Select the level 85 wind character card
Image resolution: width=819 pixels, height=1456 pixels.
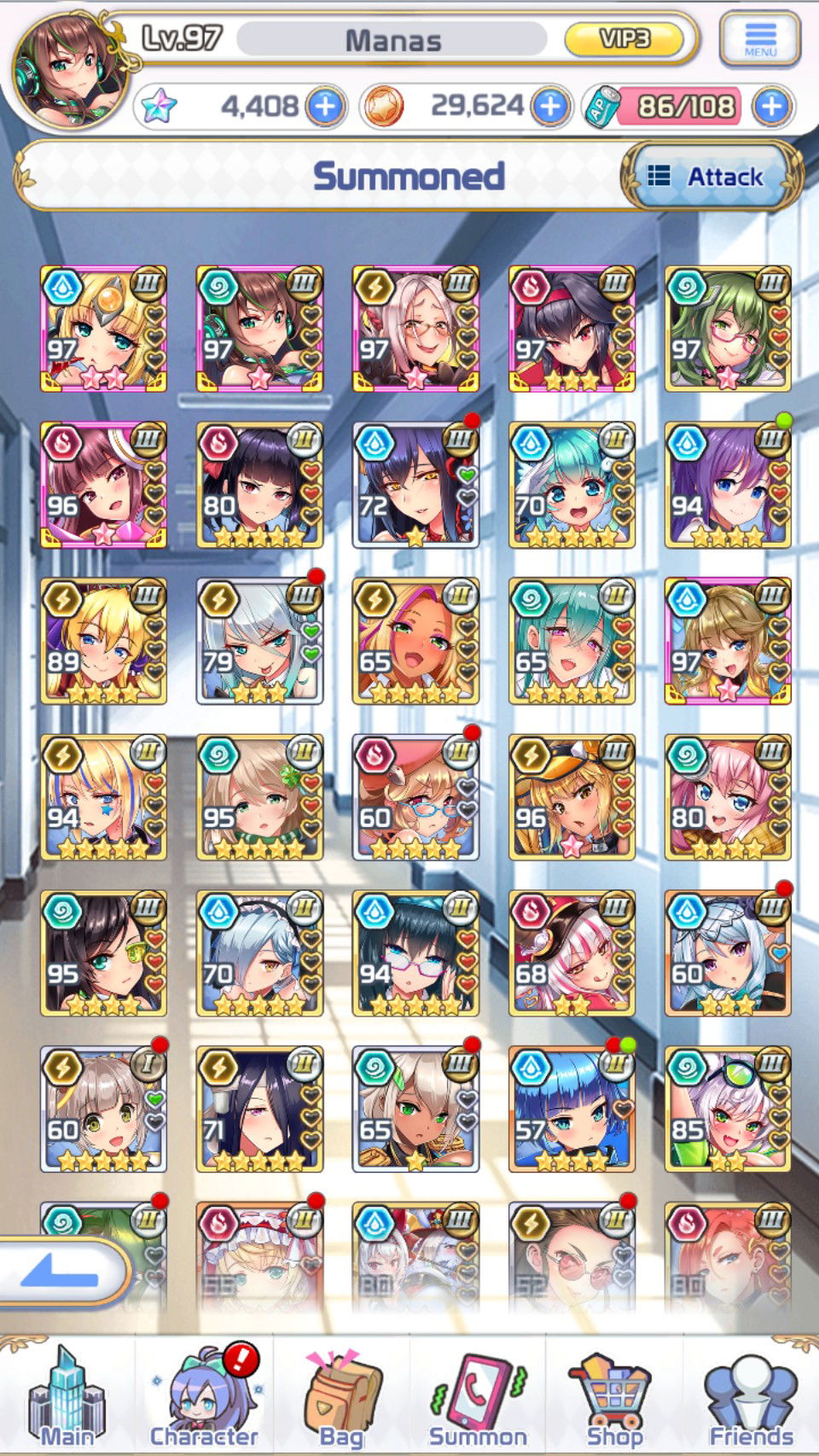click(x=728, y=1109)
